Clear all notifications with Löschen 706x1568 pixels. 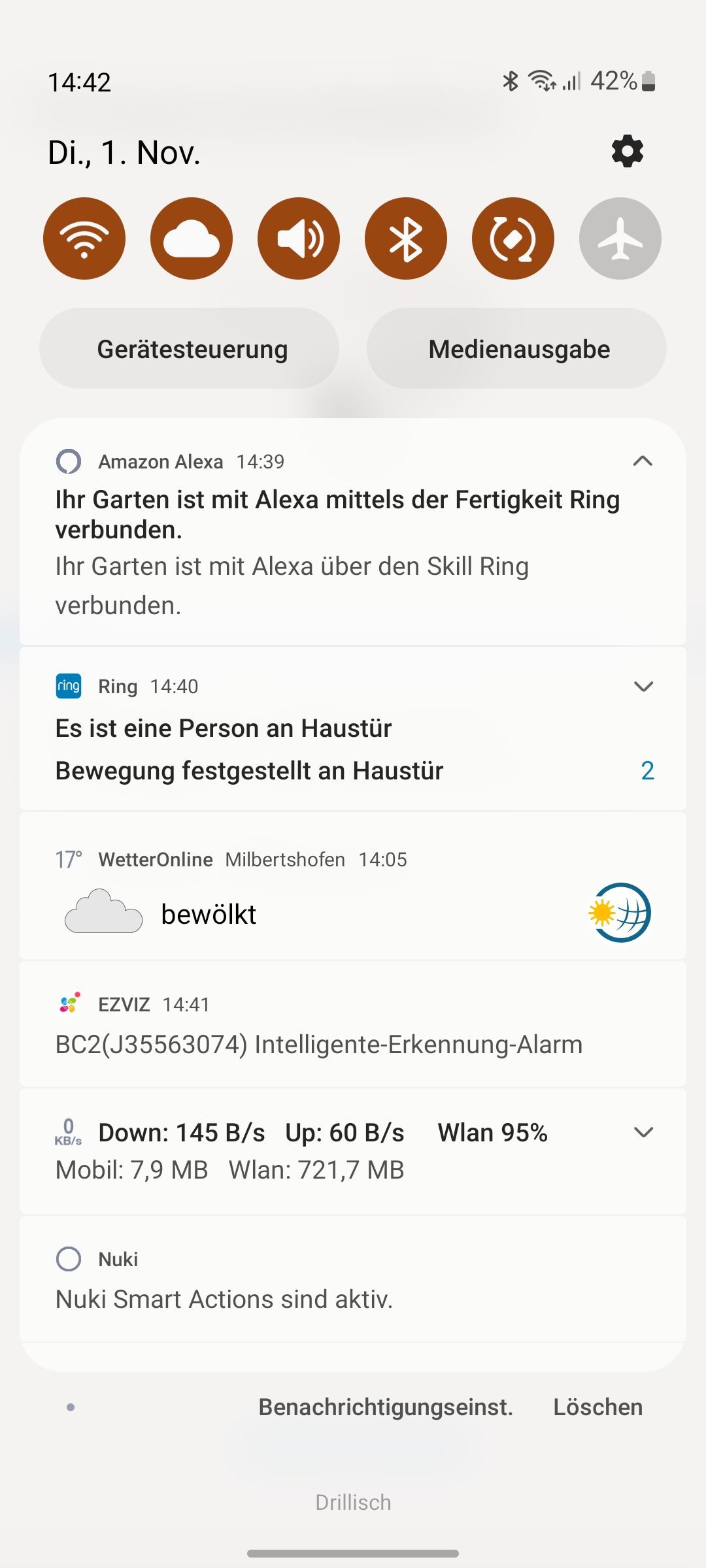(597, 1407)
